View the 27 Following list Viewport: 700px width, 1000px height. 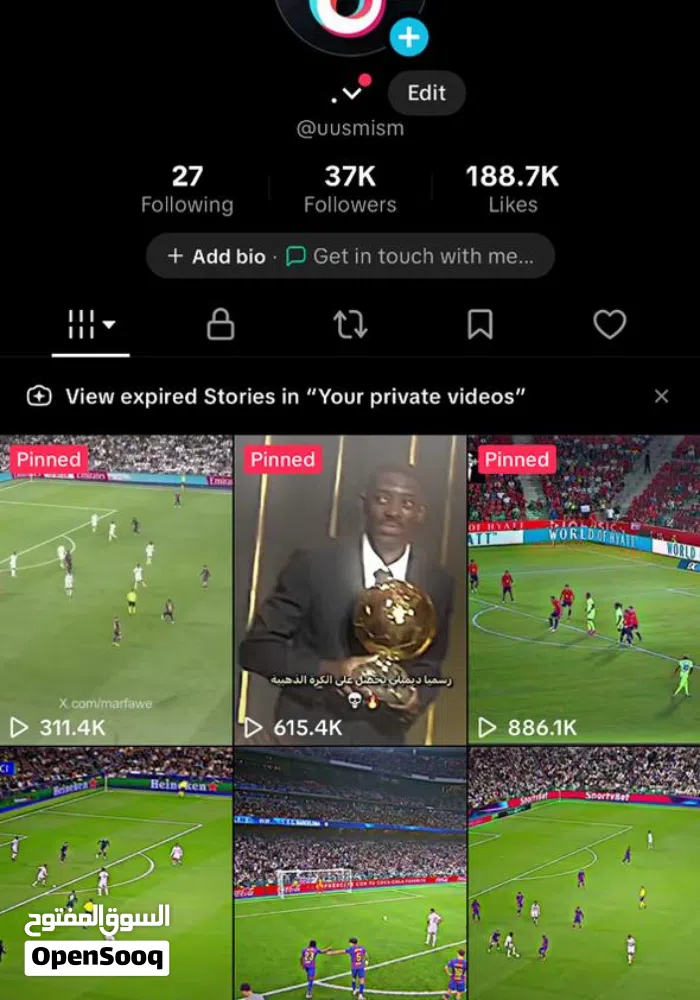click(x=187, y=189)
